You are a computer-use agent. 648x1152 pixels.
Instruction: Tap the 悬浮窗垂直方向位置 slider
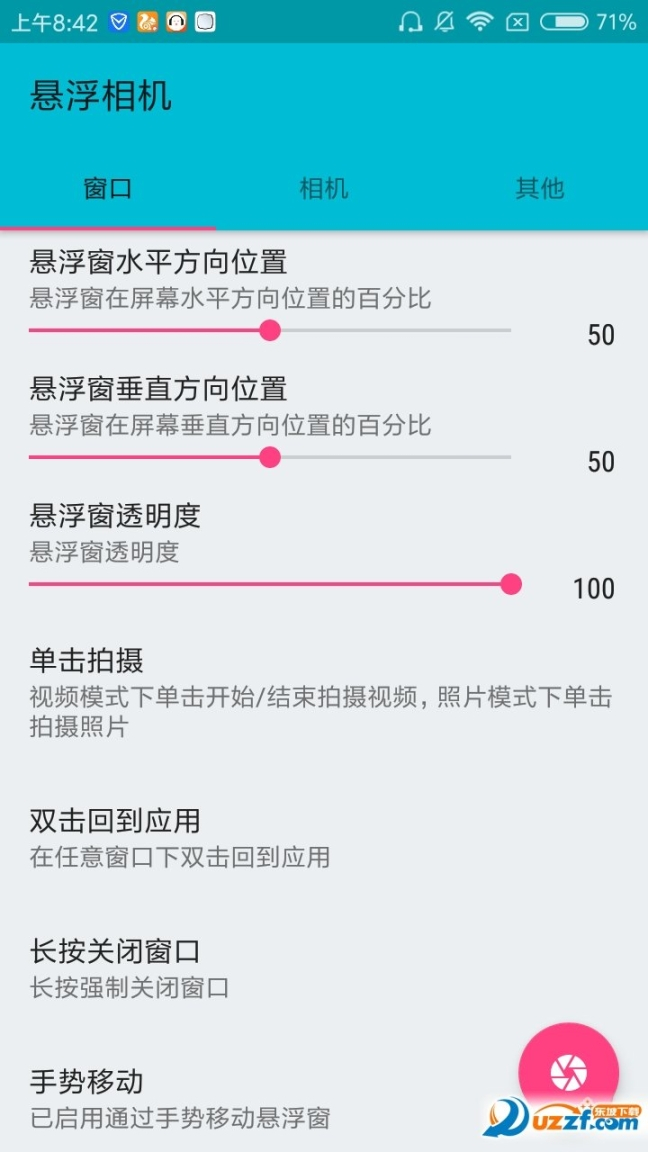[270, 457]
